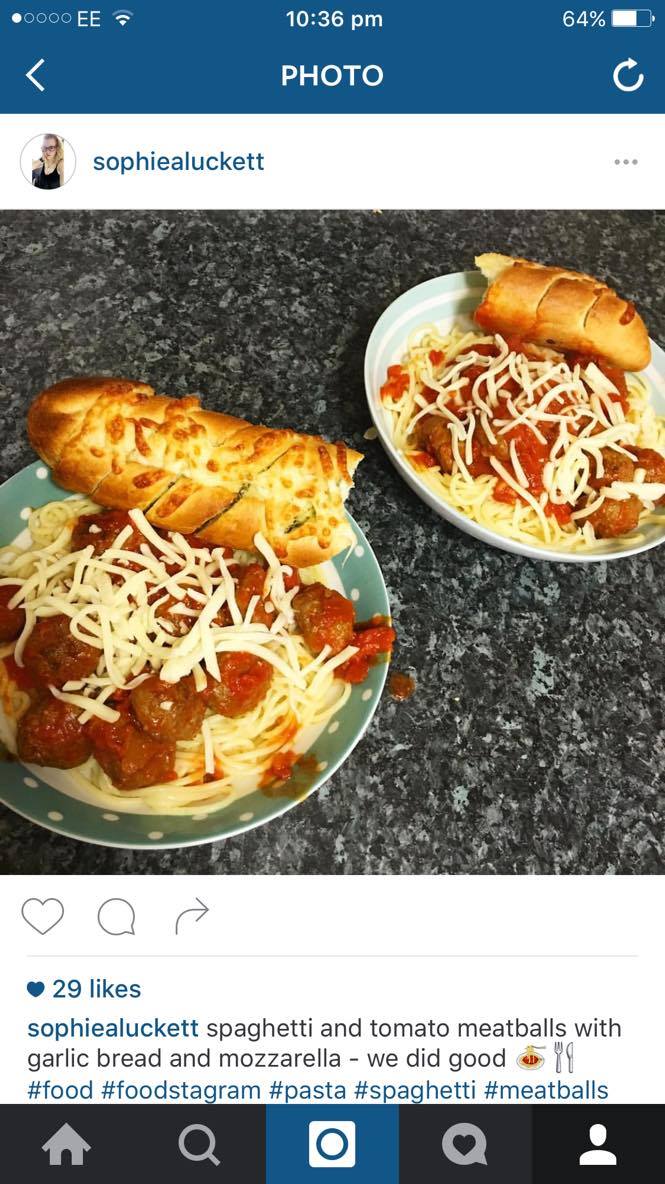The height and width of the screenshot is (1184, 665).
Task: Open the three-dot post options menu
Action: [626, 162]
